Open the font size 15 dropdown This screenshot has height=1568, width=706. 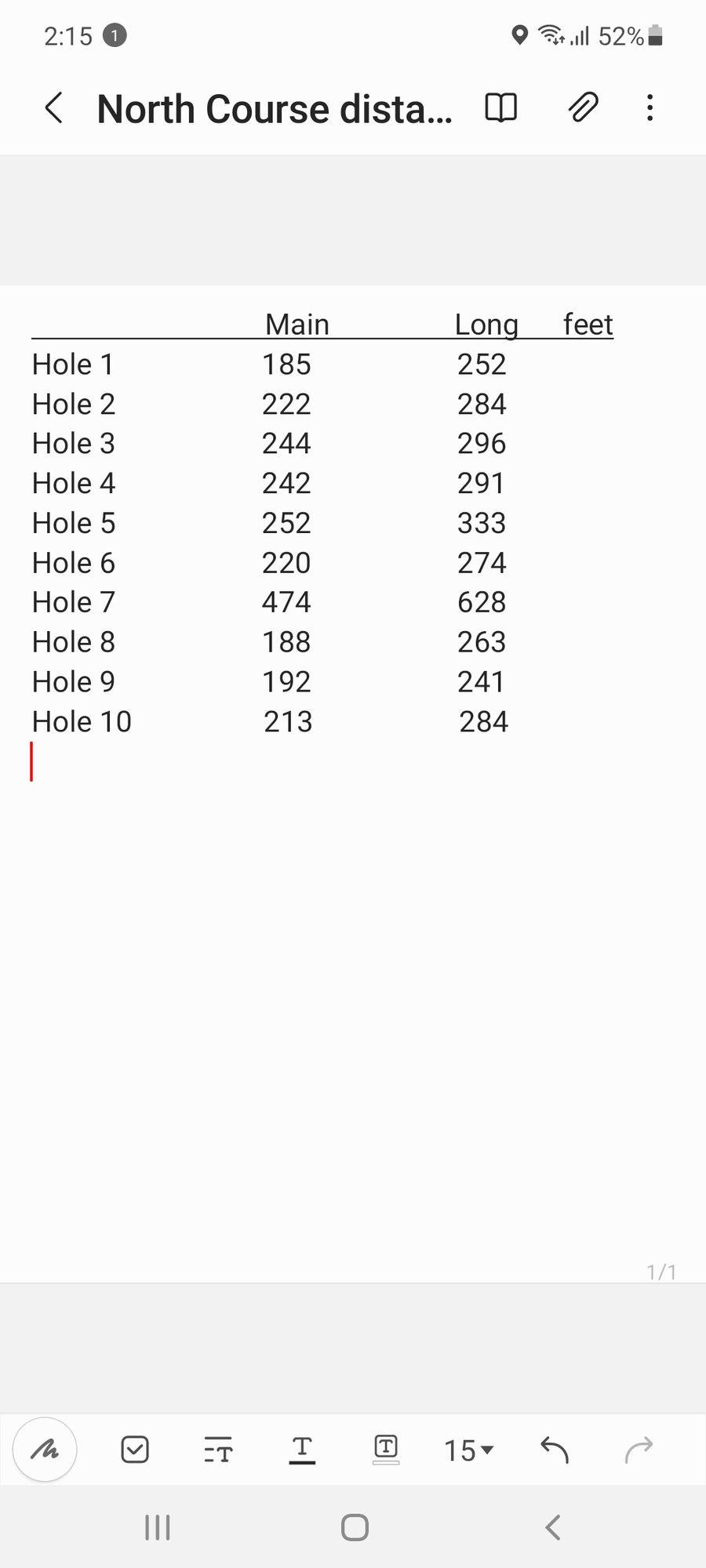click(x=468, y=1450)
